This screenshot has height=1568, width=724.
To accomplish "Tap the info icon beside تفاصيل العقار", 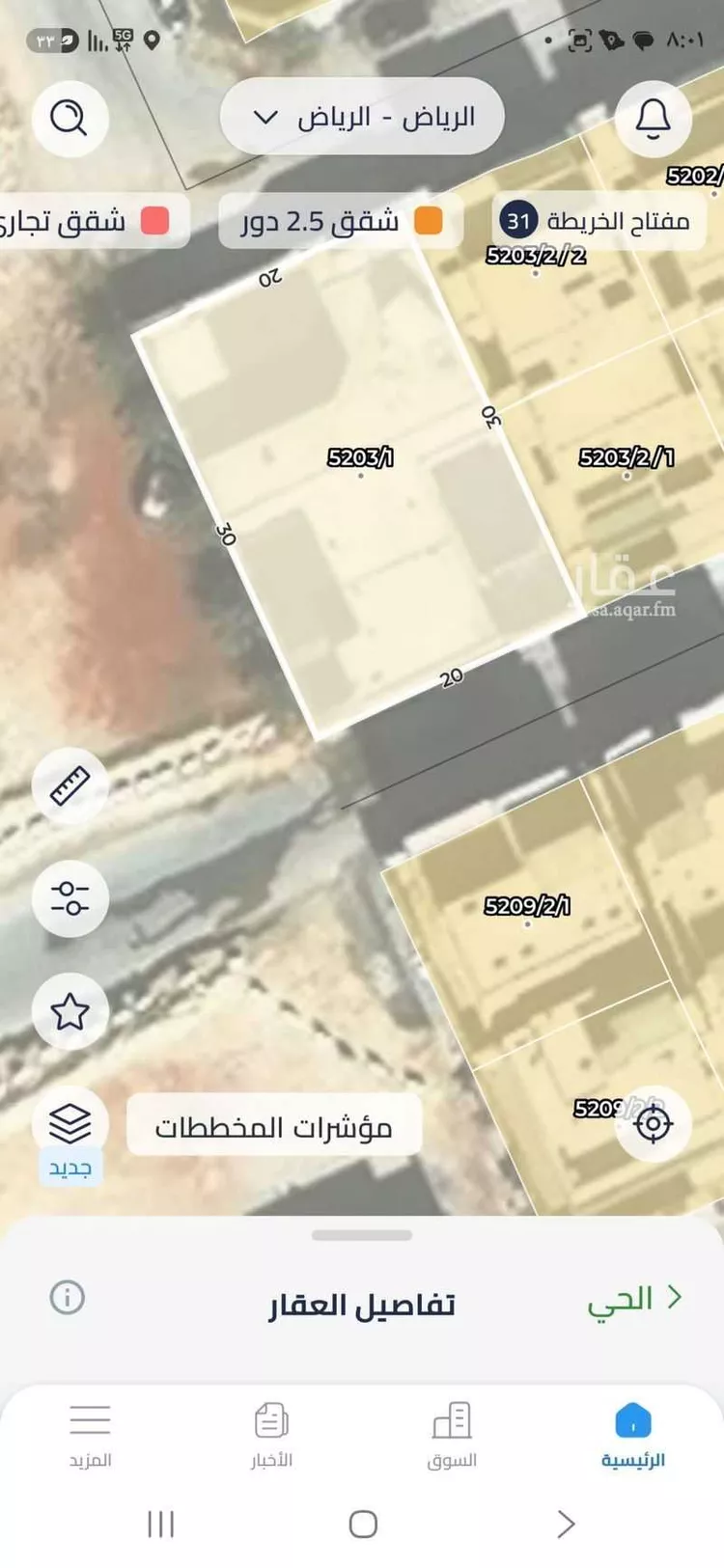I will click(x=68, y=1298).
